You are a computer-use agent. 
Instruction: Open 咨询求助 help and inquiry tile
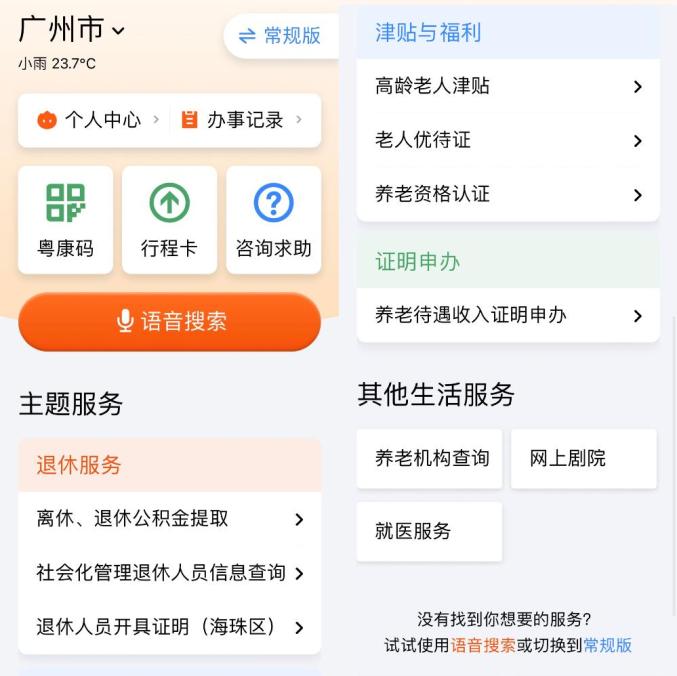[273, 220]
